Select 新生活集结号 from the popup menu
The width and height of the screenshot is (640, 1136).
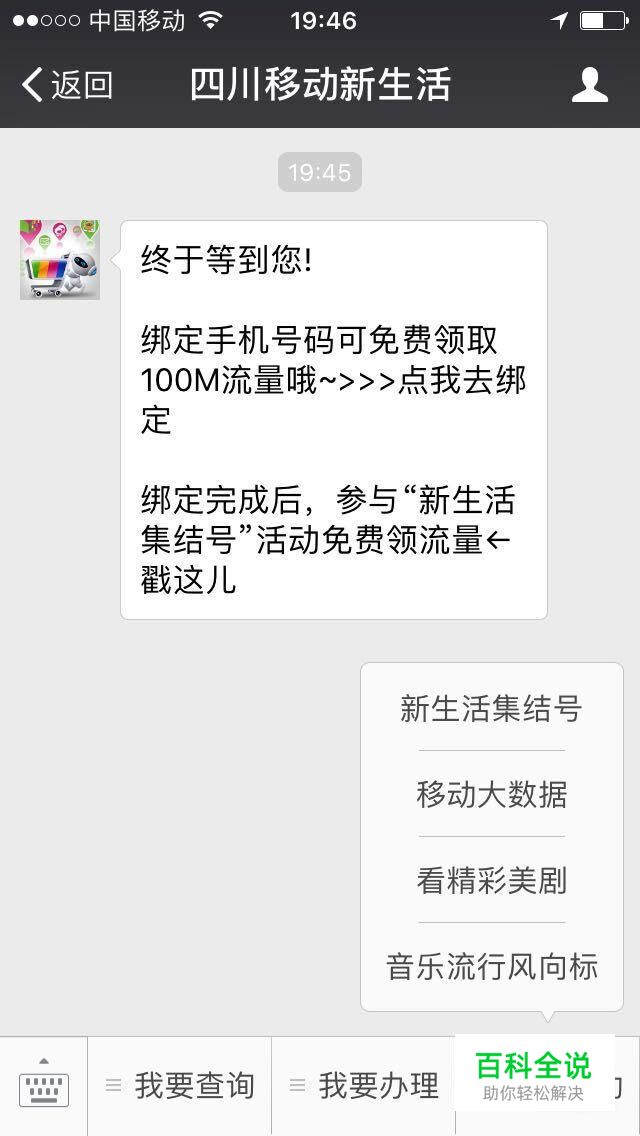tap(491, 708)
